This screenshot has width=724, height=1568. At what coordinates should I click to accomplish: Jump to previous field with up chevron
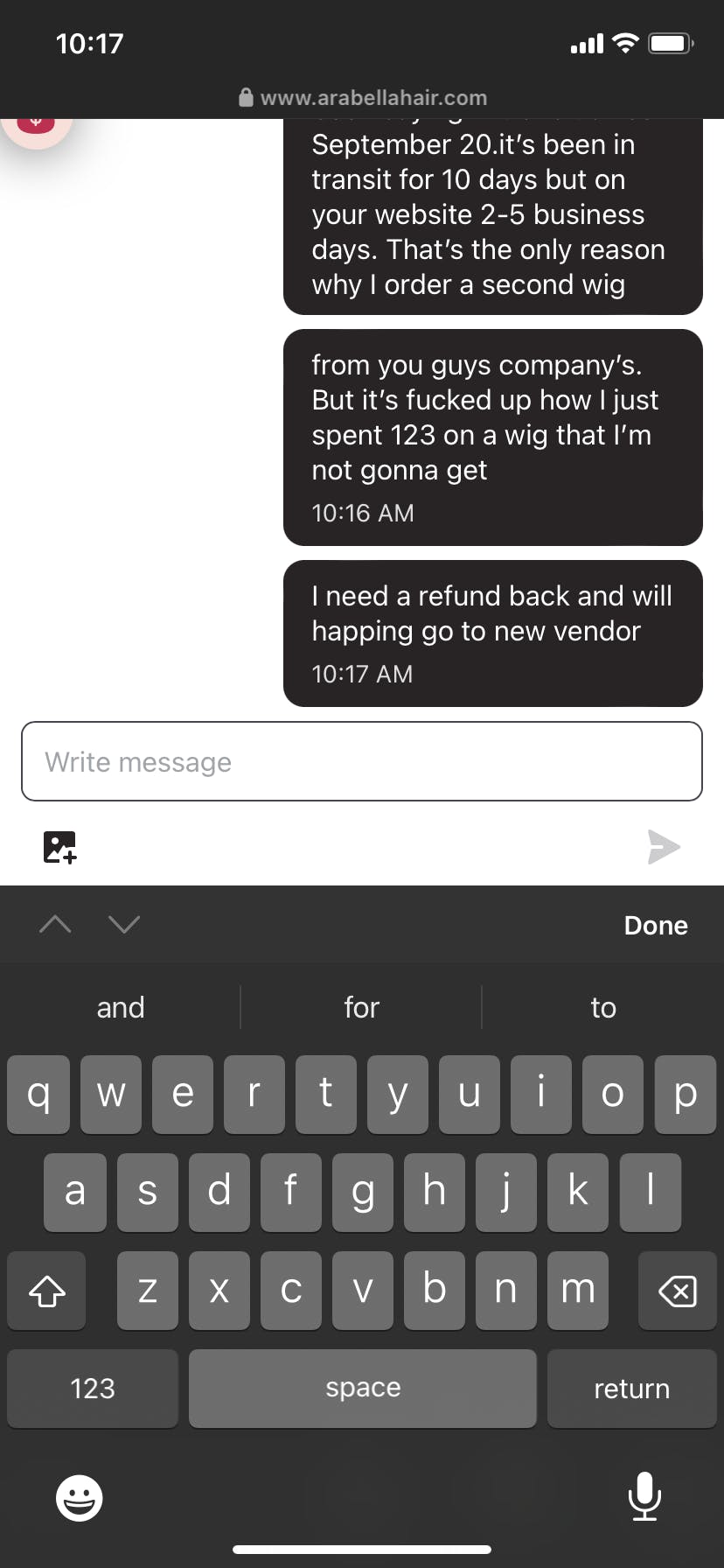(55, 924)
